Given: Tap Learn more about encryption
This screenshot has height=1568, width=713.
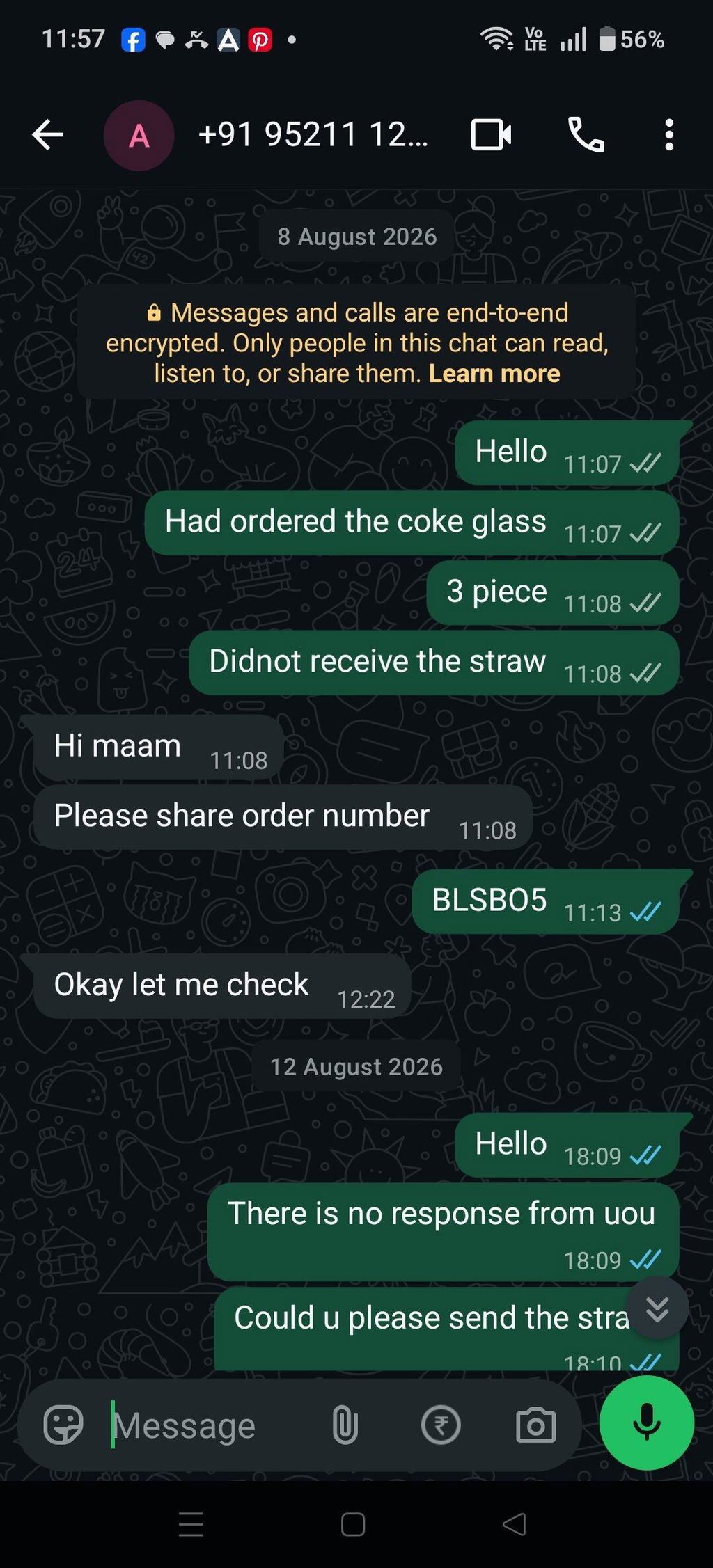Looking at the screenshot, I should (494, 374).
